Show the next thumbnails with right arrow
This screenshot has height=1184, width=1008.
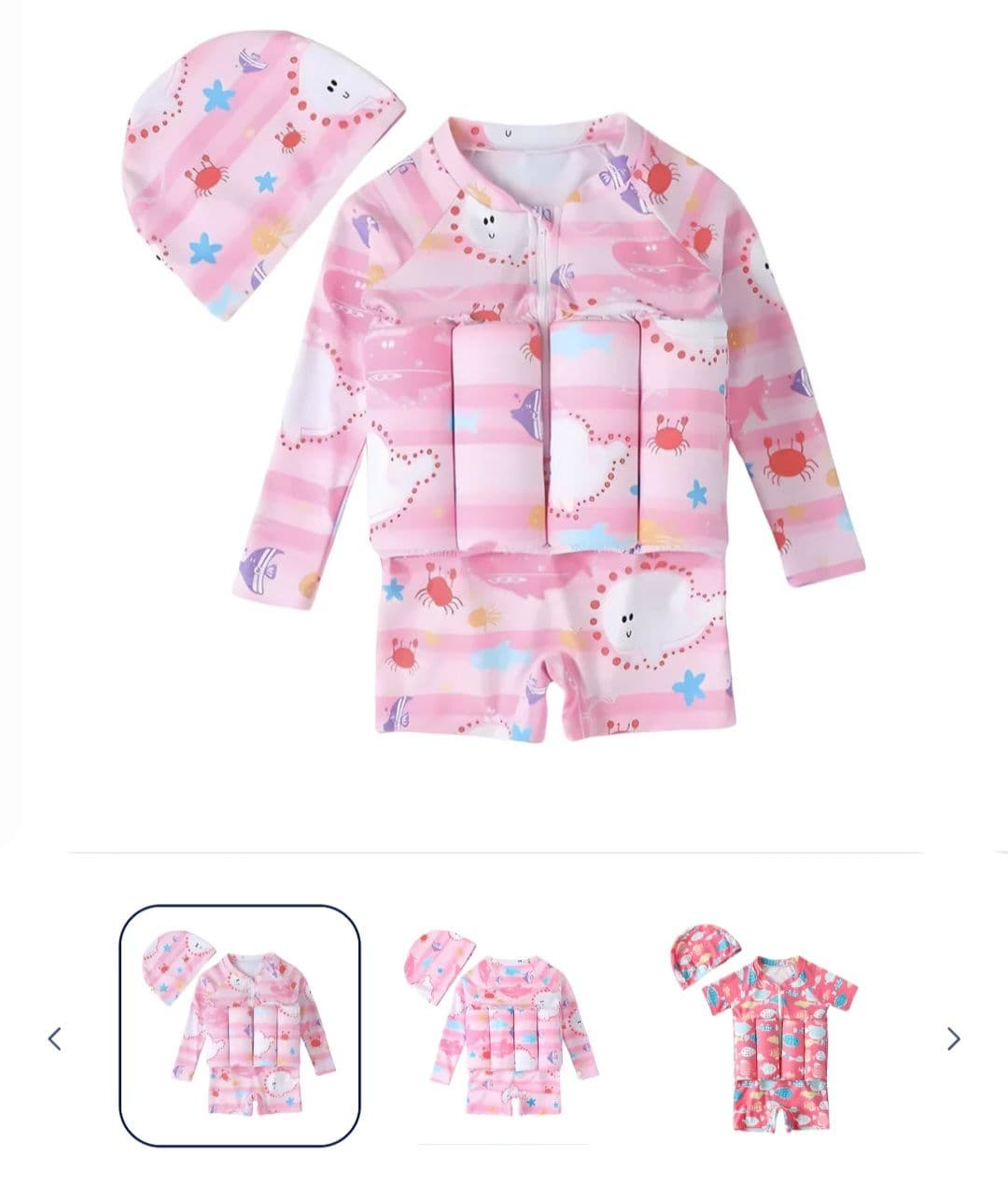point(953,1038)
